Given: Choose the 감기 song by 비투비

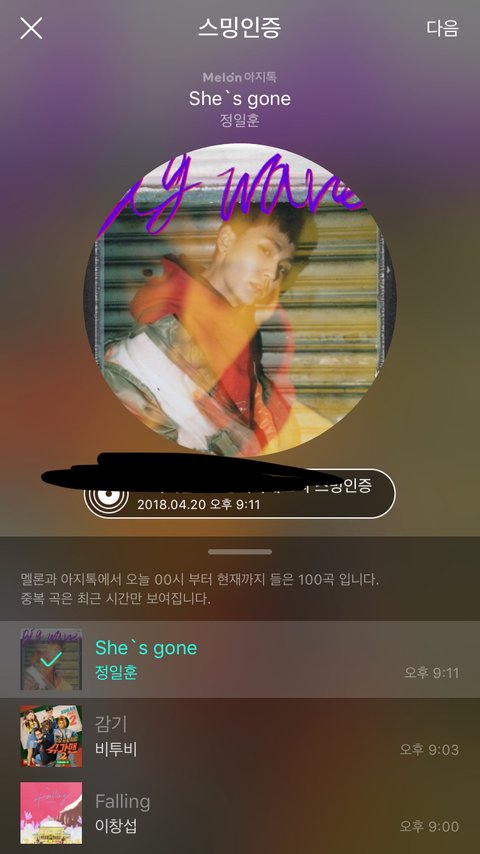Looking at the screenshot, I should 240,736.
